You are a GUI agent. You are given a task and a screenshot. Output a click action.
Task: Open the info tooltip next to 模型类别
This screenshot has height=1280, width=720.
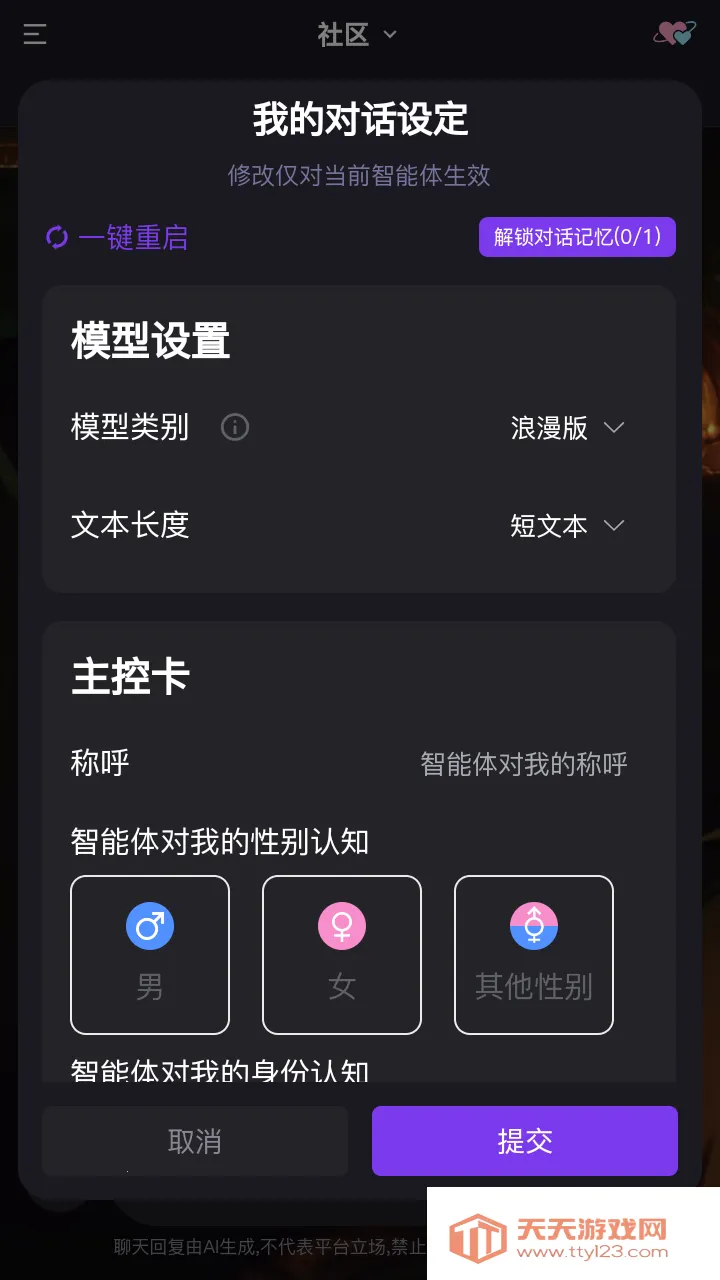(234, 427)
